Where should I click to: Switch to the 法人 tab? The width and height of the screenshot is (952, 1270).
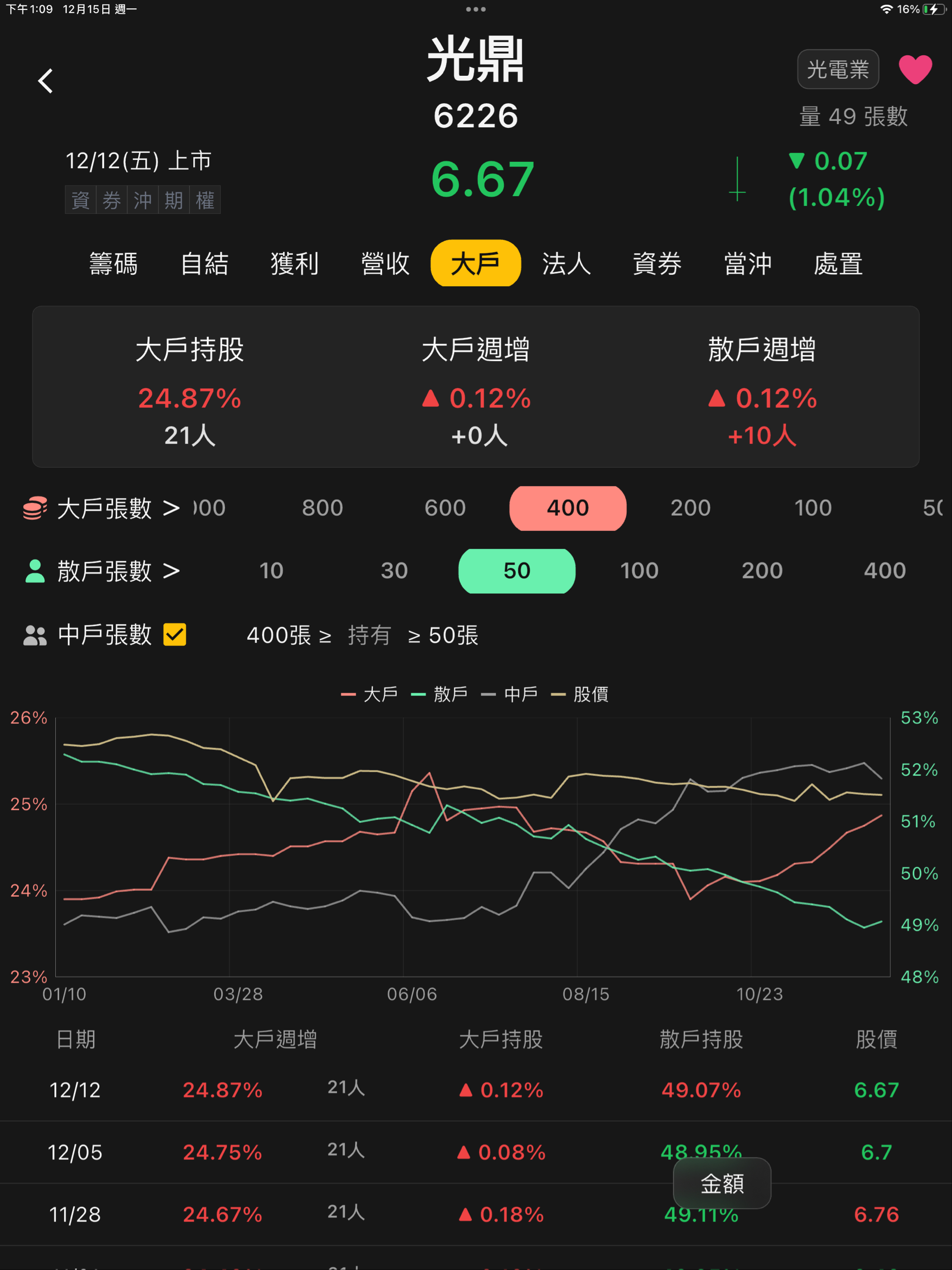(566, 264)
